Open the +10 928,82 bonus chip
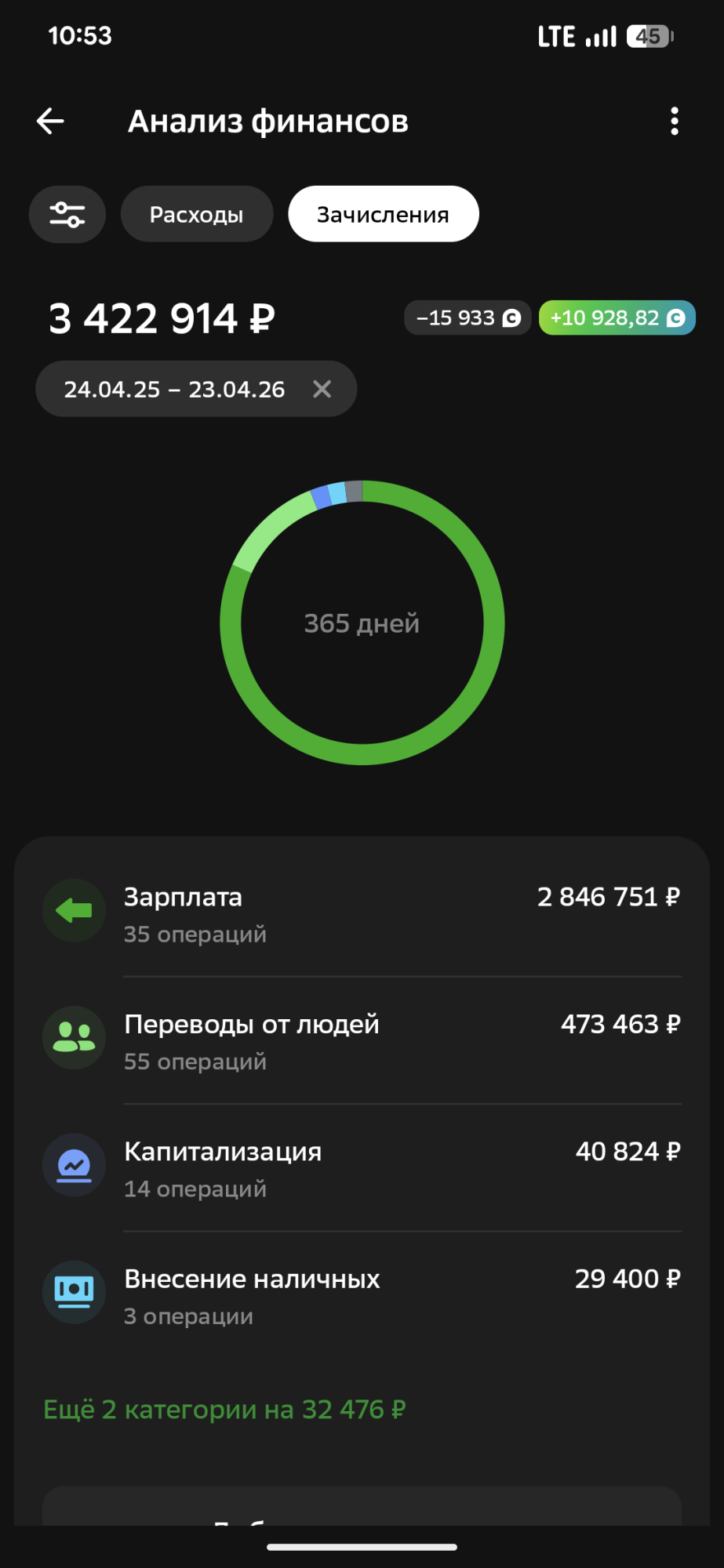The image size is (724, 1568). click(617, 318)
